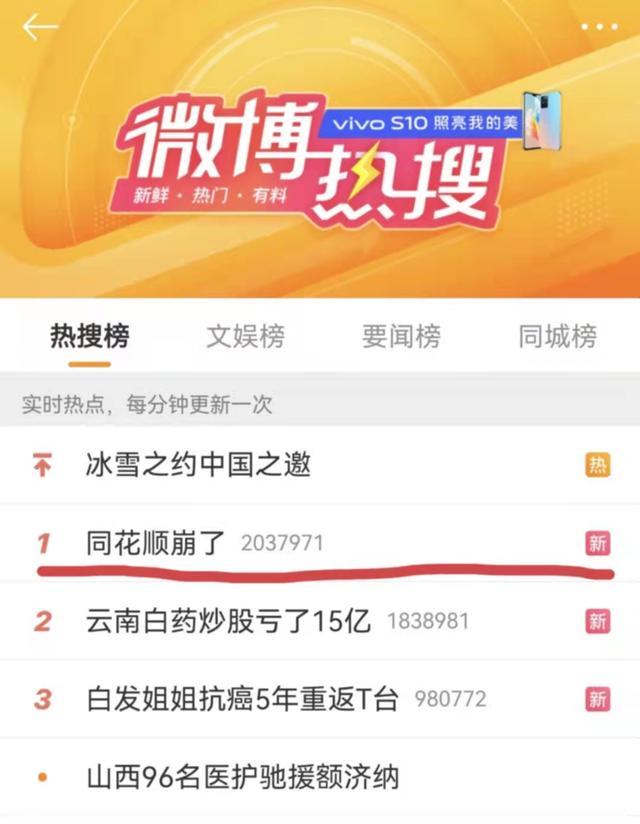Image resolution: width=640 pixels, height=824 pixels.
Task: Go back using the top-left arrow
Action: [x=40, y=28]
